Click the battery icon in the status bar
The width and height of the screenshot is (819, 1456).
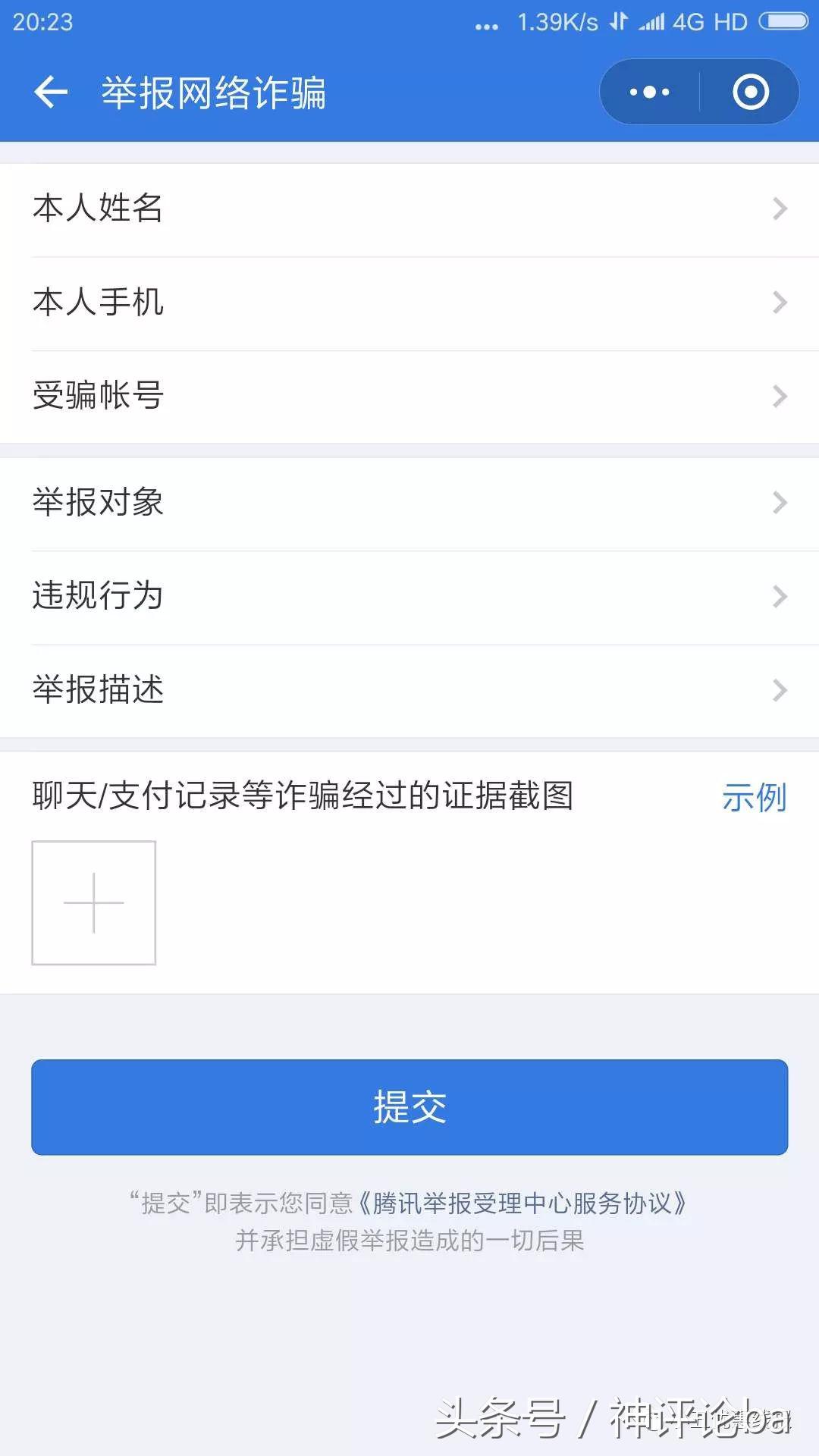[x=785, y=23]
